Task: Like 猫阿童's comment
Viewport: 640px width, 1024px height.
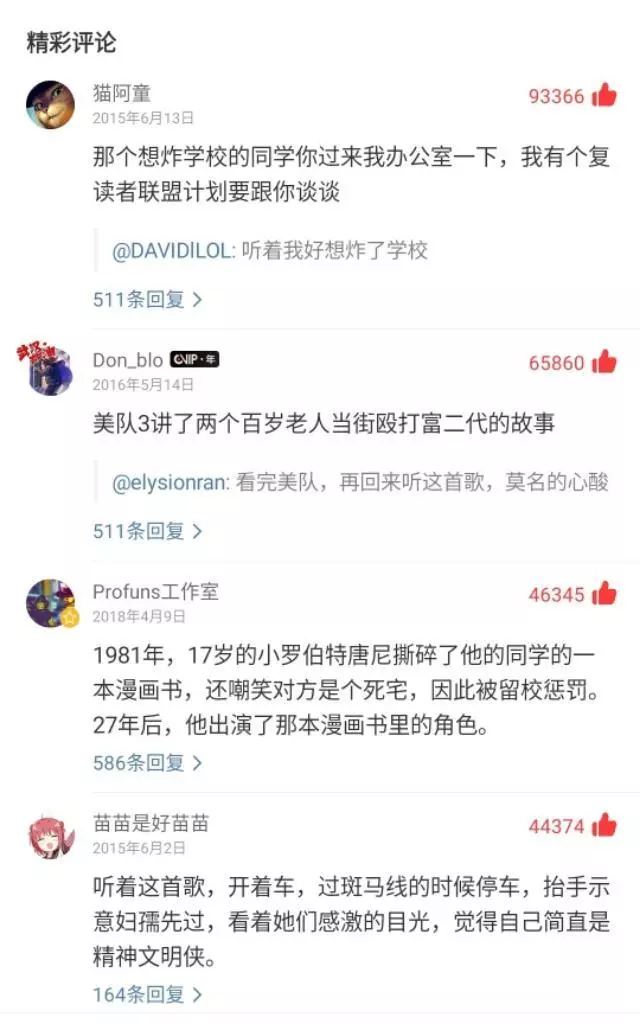Action: (x=605, y=95)
